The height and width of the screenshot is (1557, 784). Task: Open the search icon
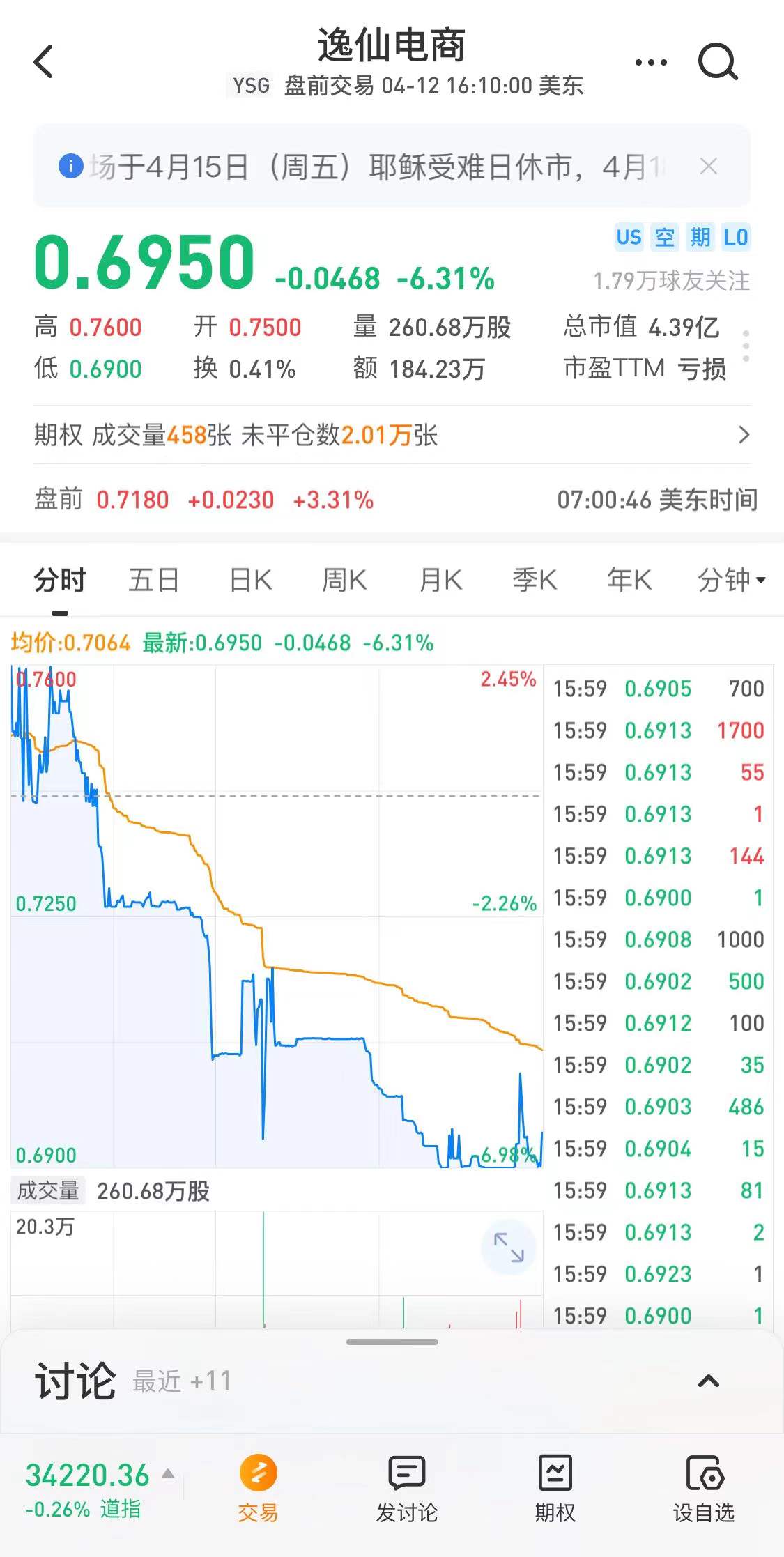tap(717, 62)
